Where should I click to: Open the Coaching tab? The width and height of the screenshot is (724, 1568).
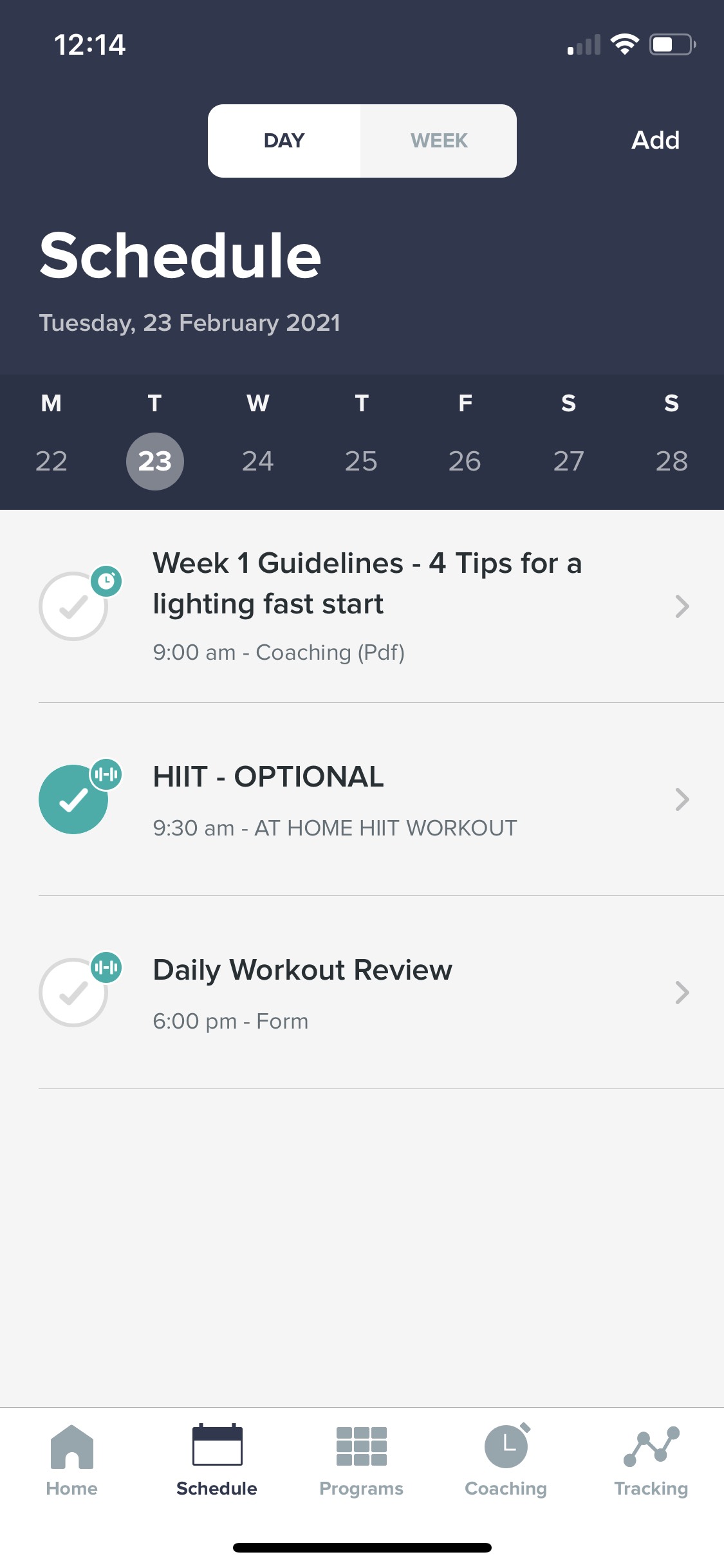506,1461
